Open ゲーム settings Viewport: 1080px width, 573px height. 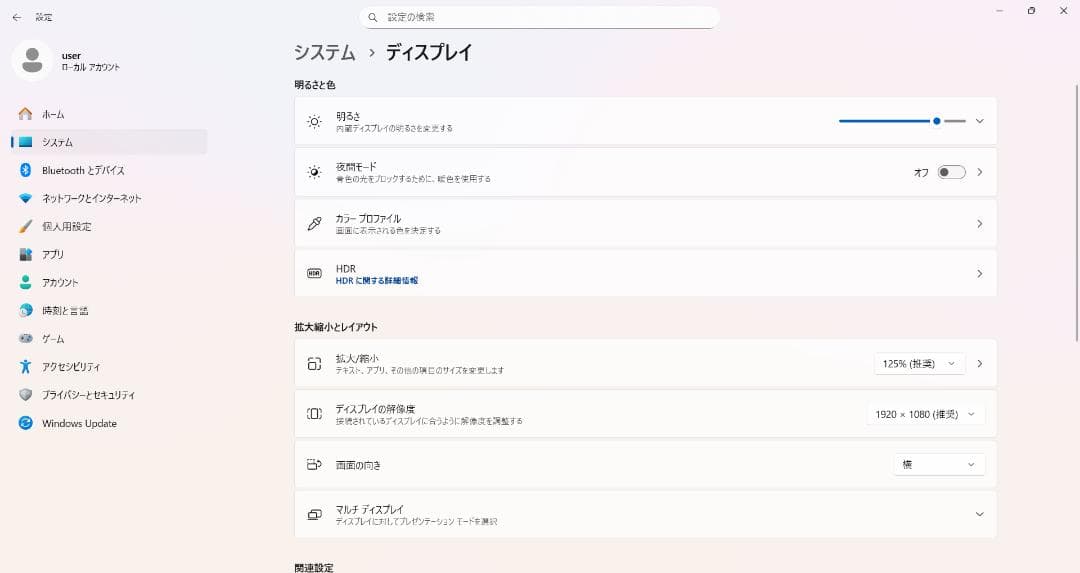pyautogui.click(x=53, y=339)
